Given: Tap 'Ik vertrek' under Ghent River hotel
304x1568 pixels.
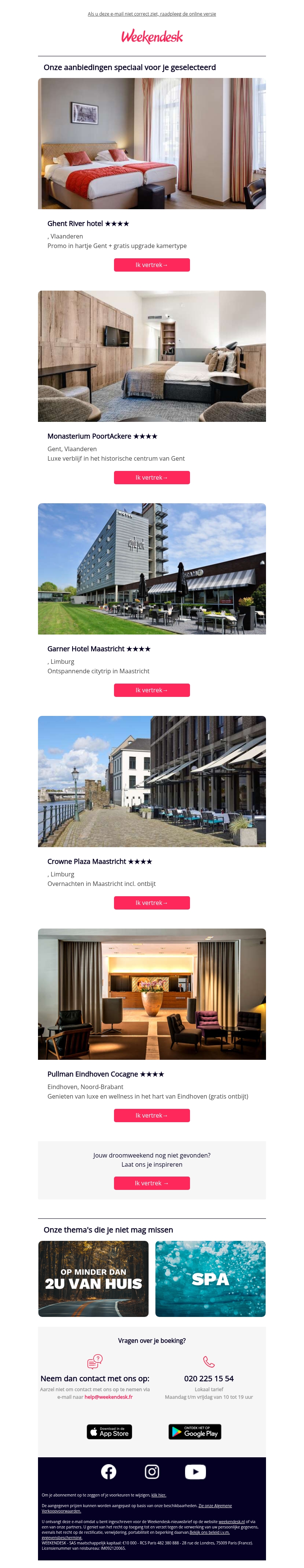Looking at the screenshot, I should coord(151,265).
